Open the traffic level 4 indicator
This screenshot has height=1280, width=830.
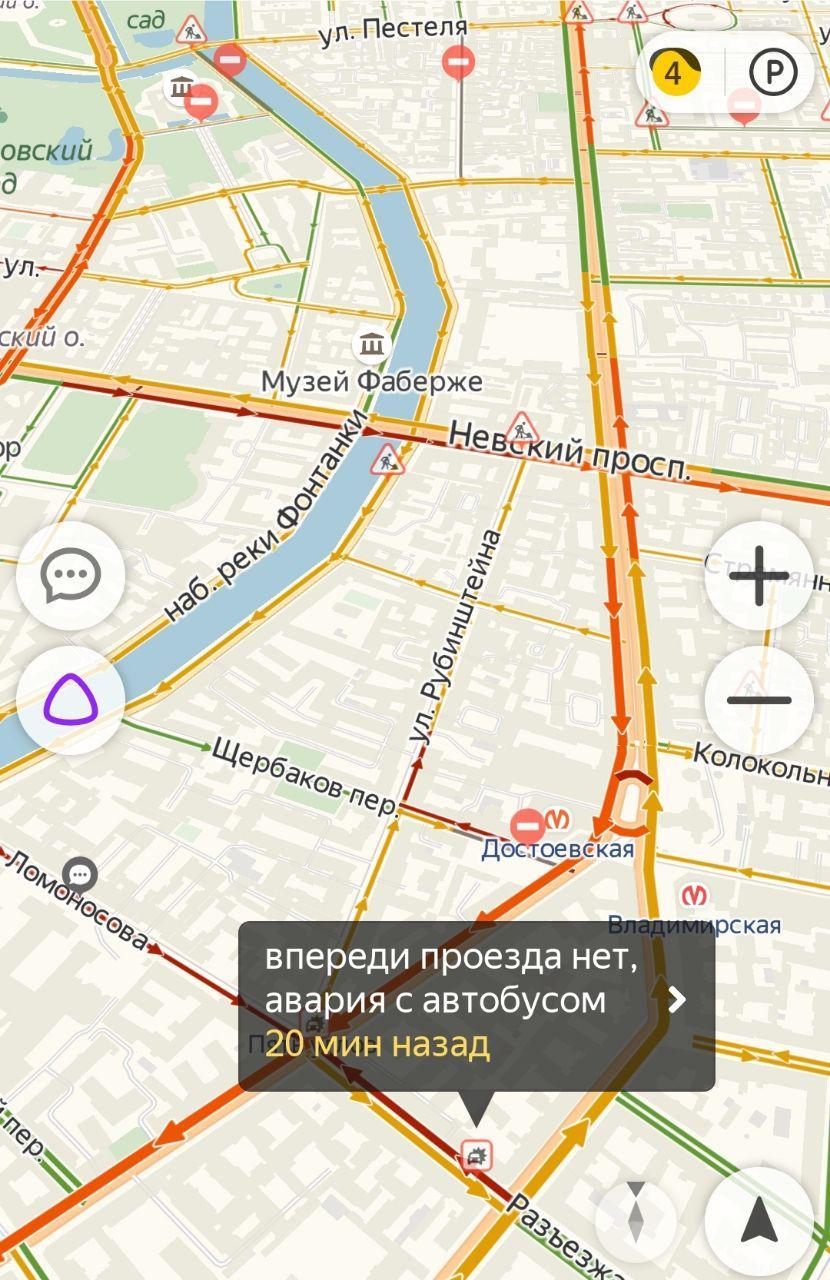pyautogui.click(x=675, y=73)
